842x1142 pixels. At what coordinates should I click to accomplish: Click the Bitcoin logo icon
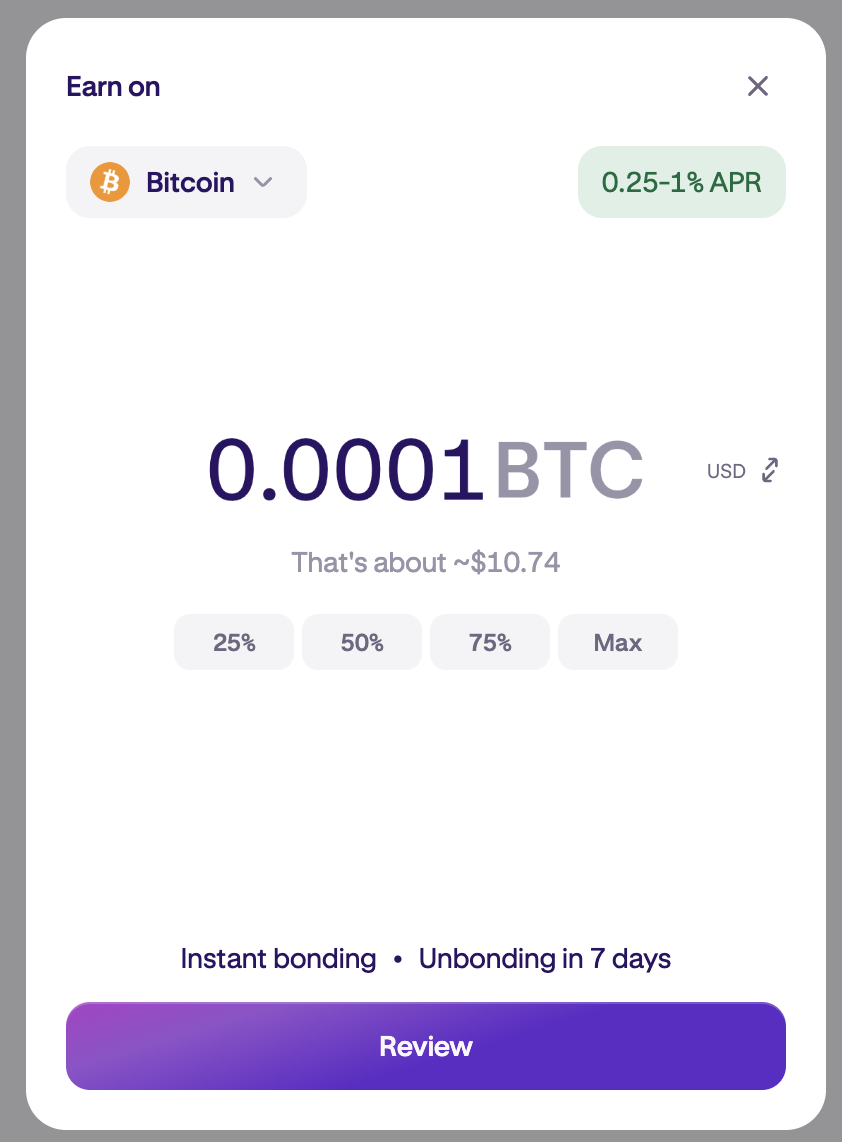(109, 182)
